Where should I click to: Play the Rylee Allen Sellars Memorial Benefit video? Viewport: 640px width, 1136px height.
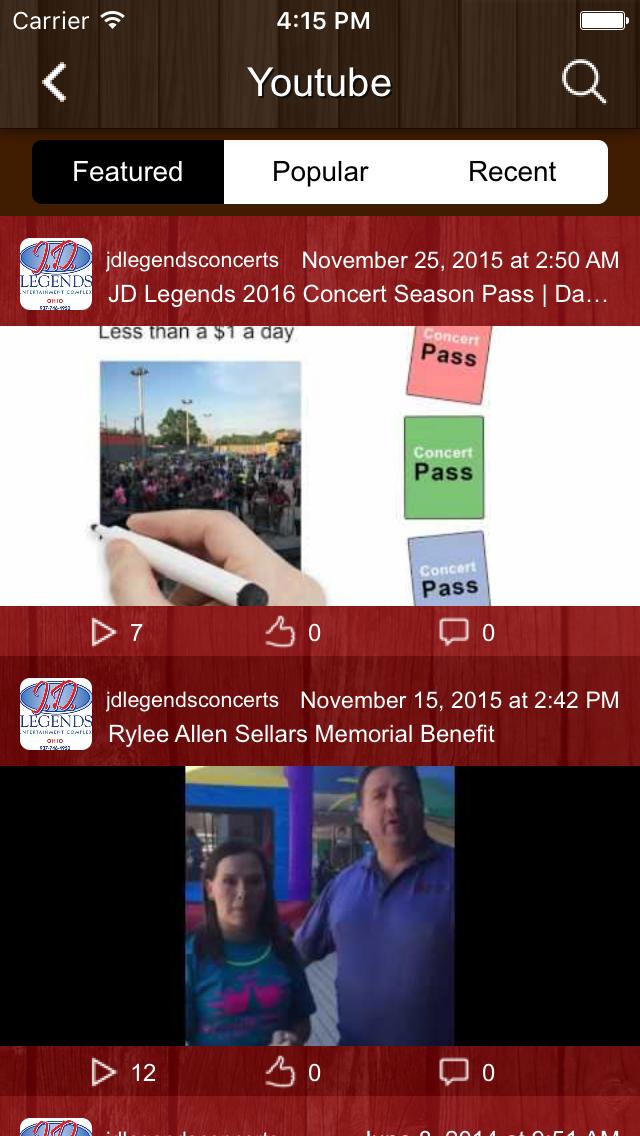click(x=320, y=905)
